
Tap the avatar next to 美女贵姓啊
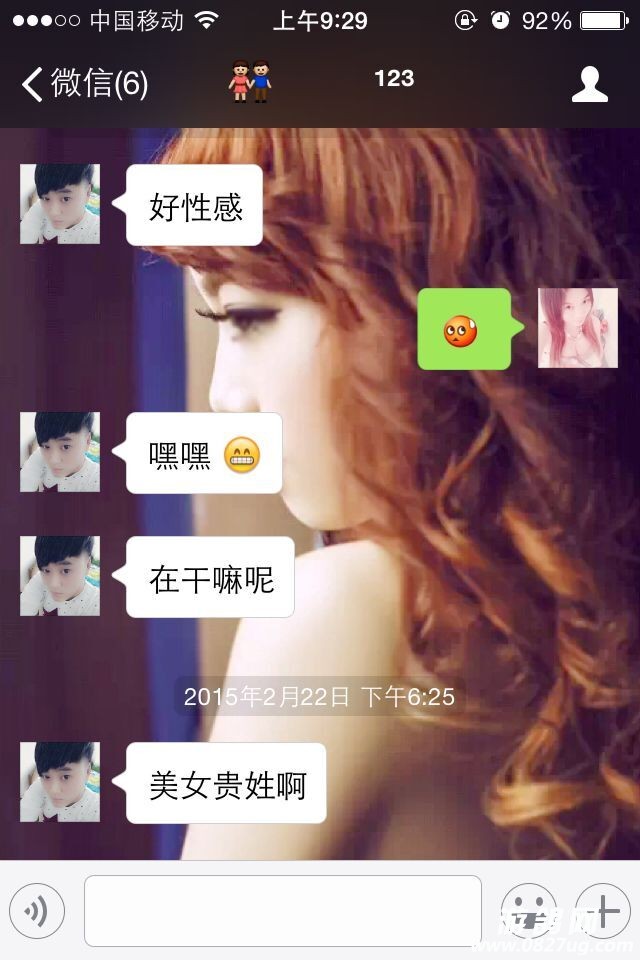point(60,782)
